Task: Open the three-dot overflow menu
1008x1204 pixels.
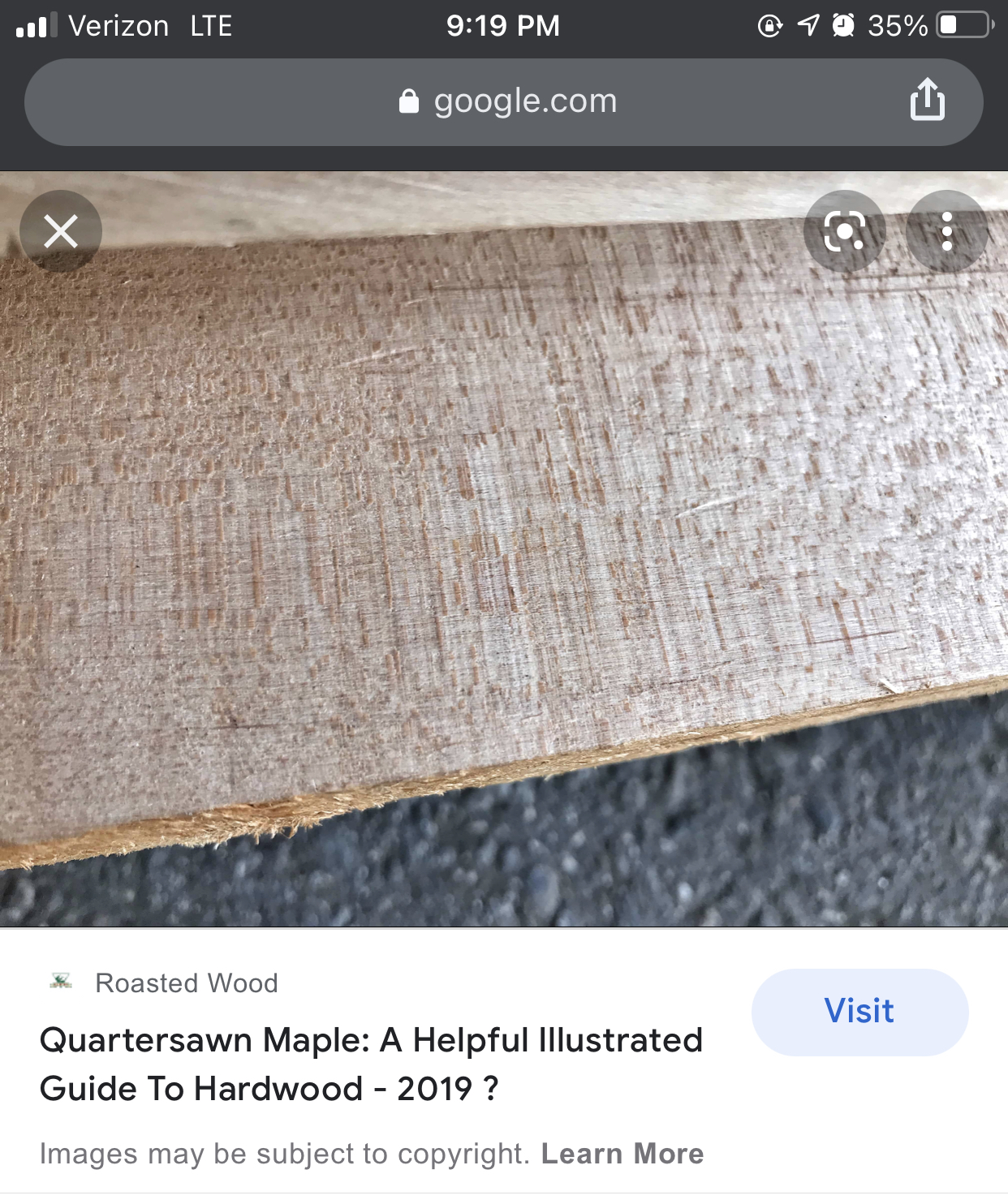Action: tap(946, 232)
